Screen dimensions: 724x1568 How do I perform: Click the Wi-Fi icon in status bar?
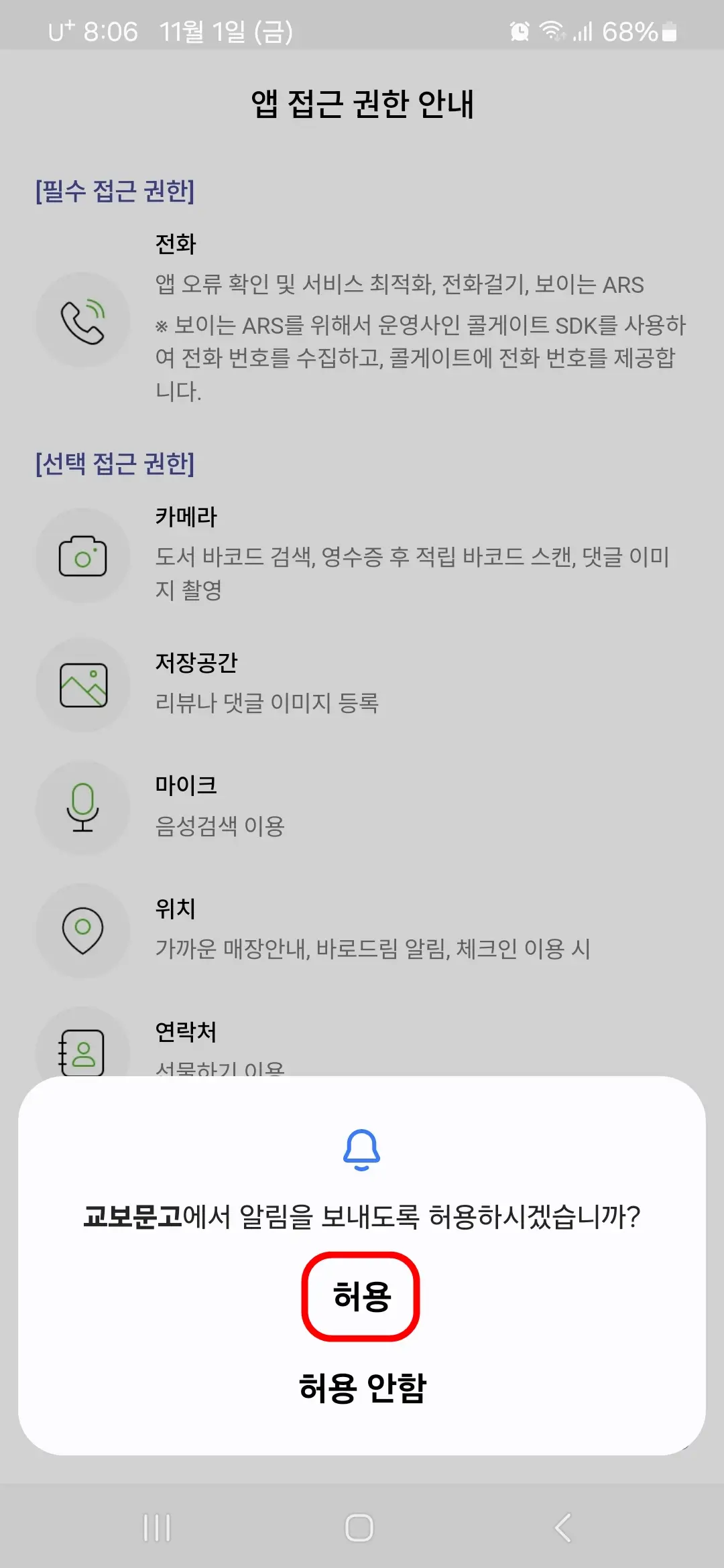[551, 29]
